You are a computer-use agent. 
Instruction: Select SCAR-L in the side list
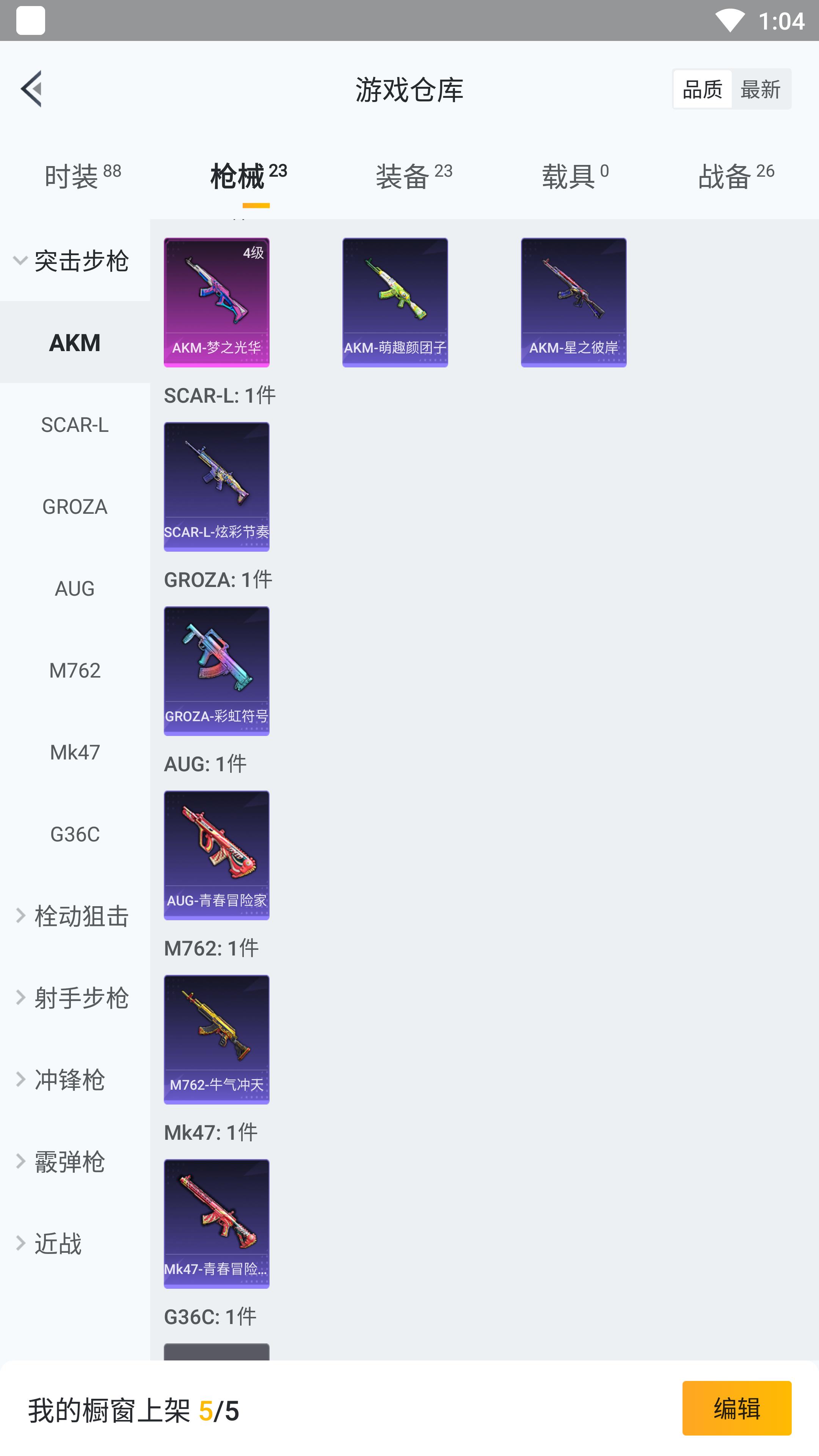pos(75,425)
